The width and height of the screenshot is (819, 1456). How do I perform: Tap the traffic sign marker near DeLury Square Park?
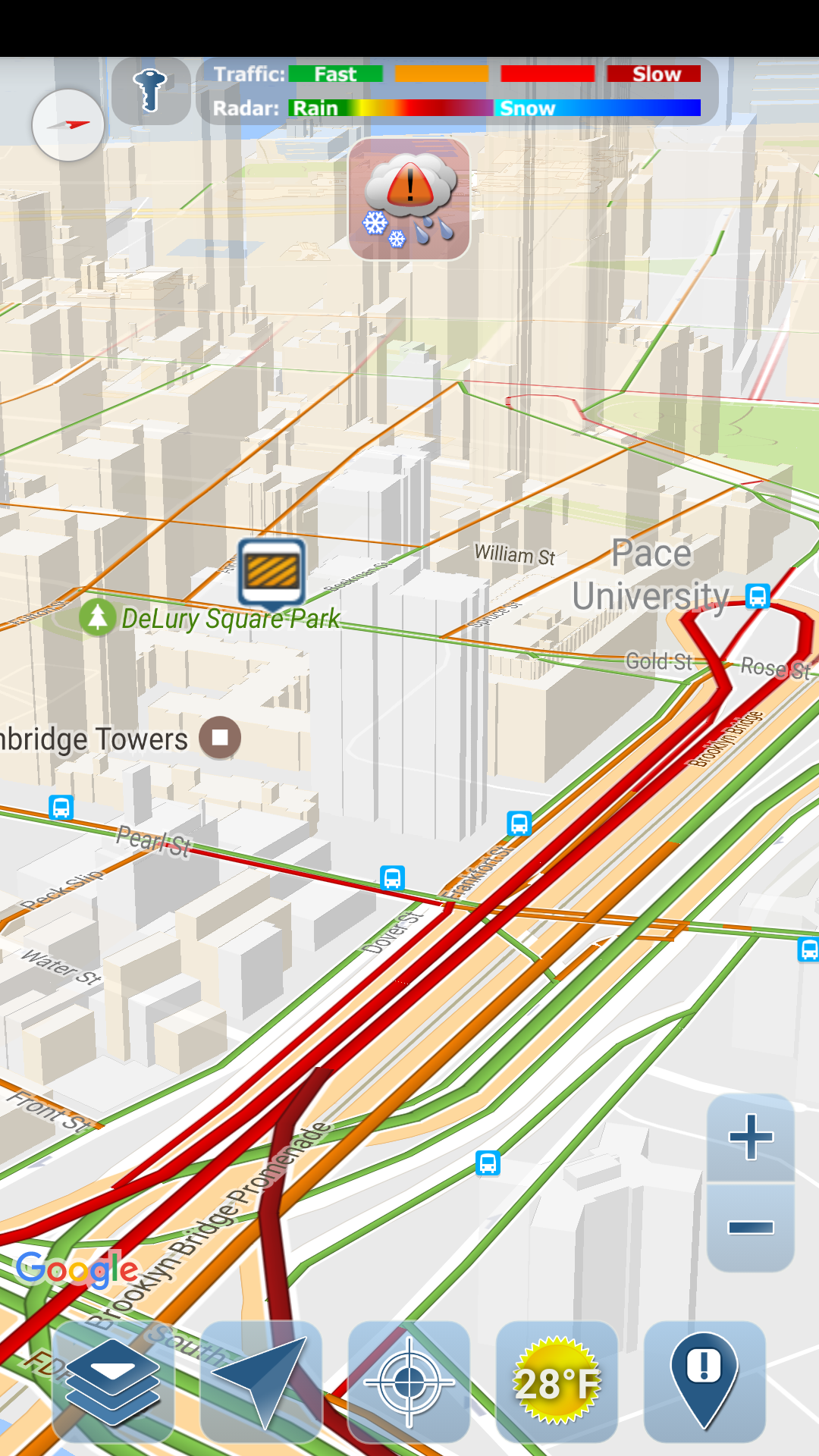coord(271,573)
